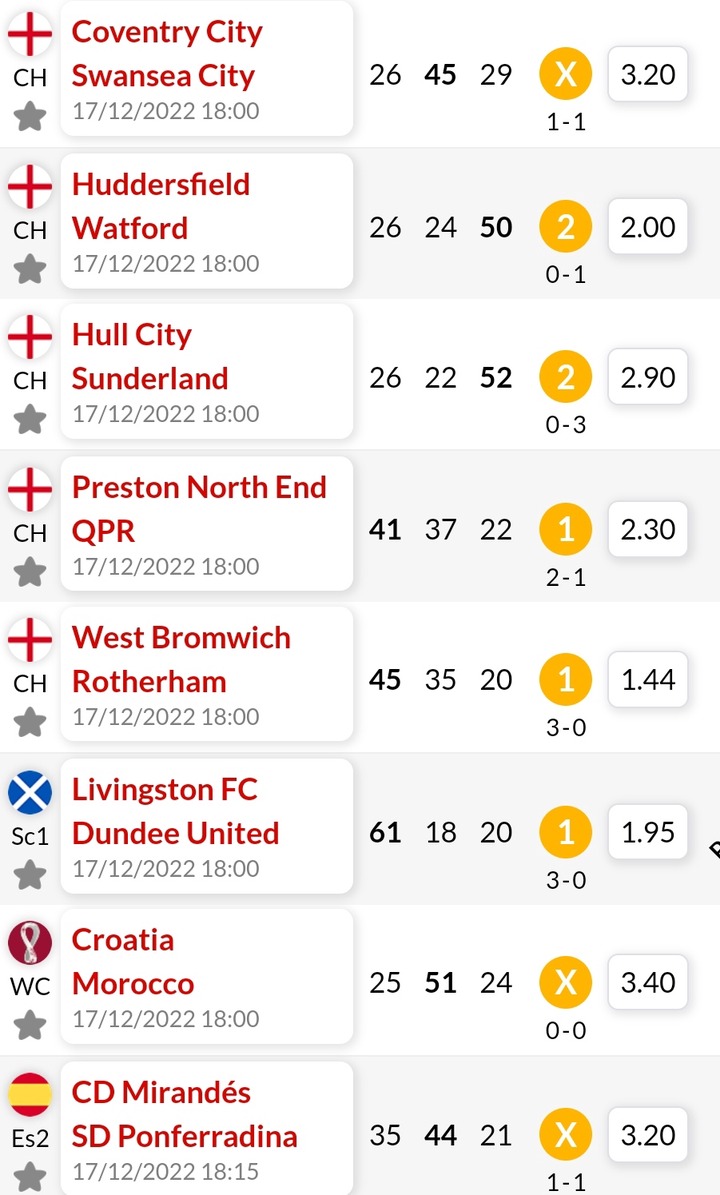Screen dimensions: 720x1195
Task: Tap the 2.00 odds for Huddersfield vs Watford
Action: point(648,227)
